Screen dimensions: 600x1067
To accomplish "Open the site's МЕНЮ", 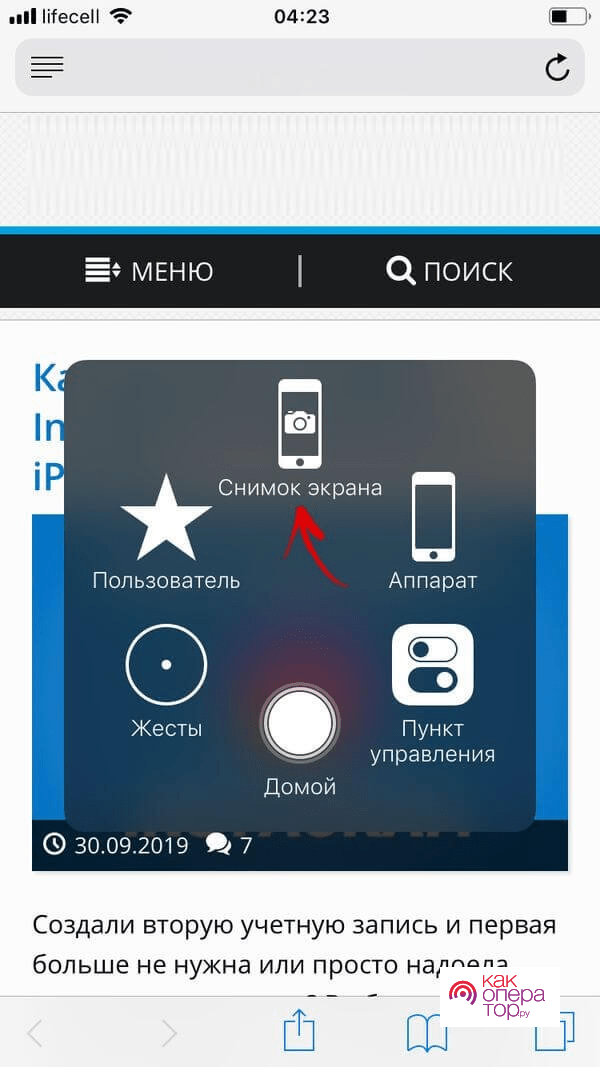I will (x=149, y=270).
